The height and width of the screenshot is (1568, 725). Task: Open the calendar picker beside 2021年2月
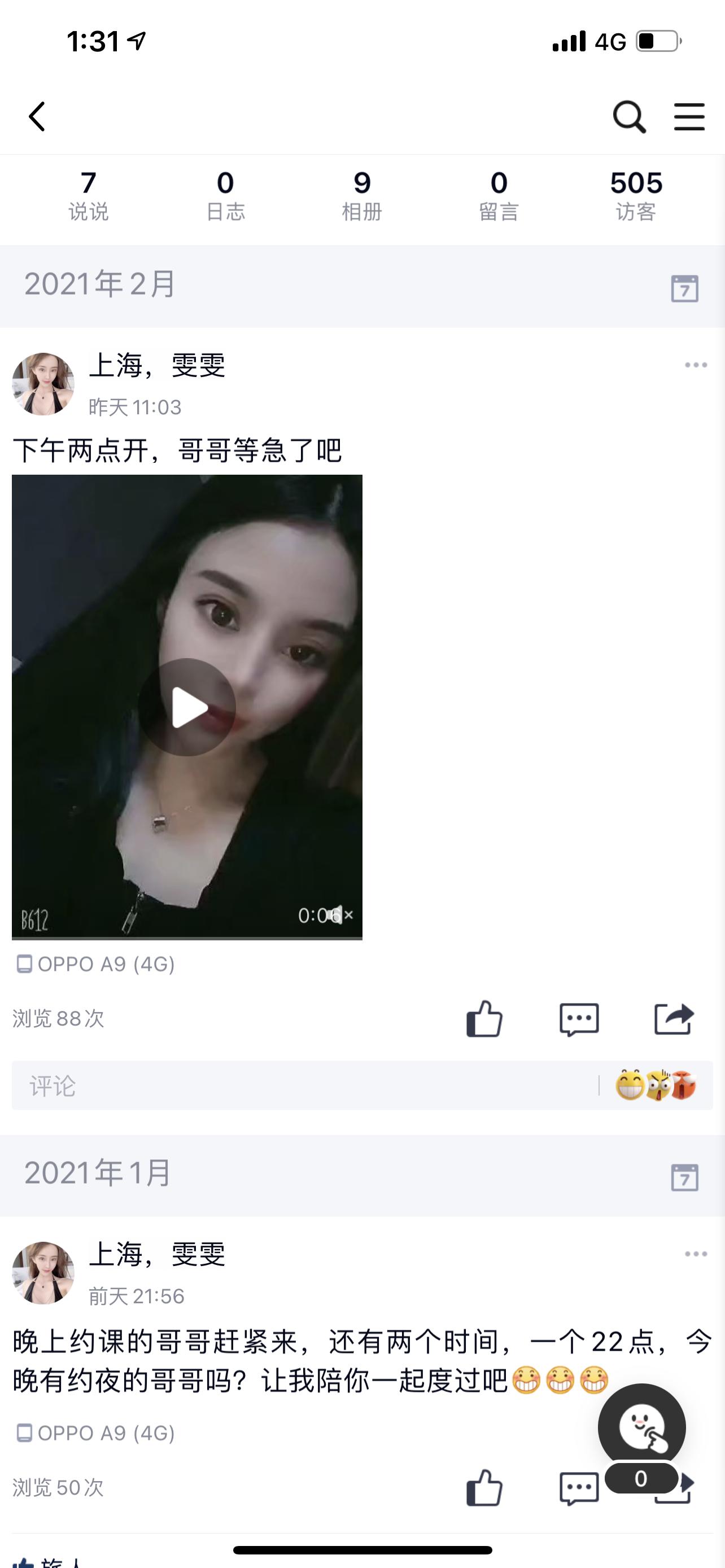[x=684, y=288]
